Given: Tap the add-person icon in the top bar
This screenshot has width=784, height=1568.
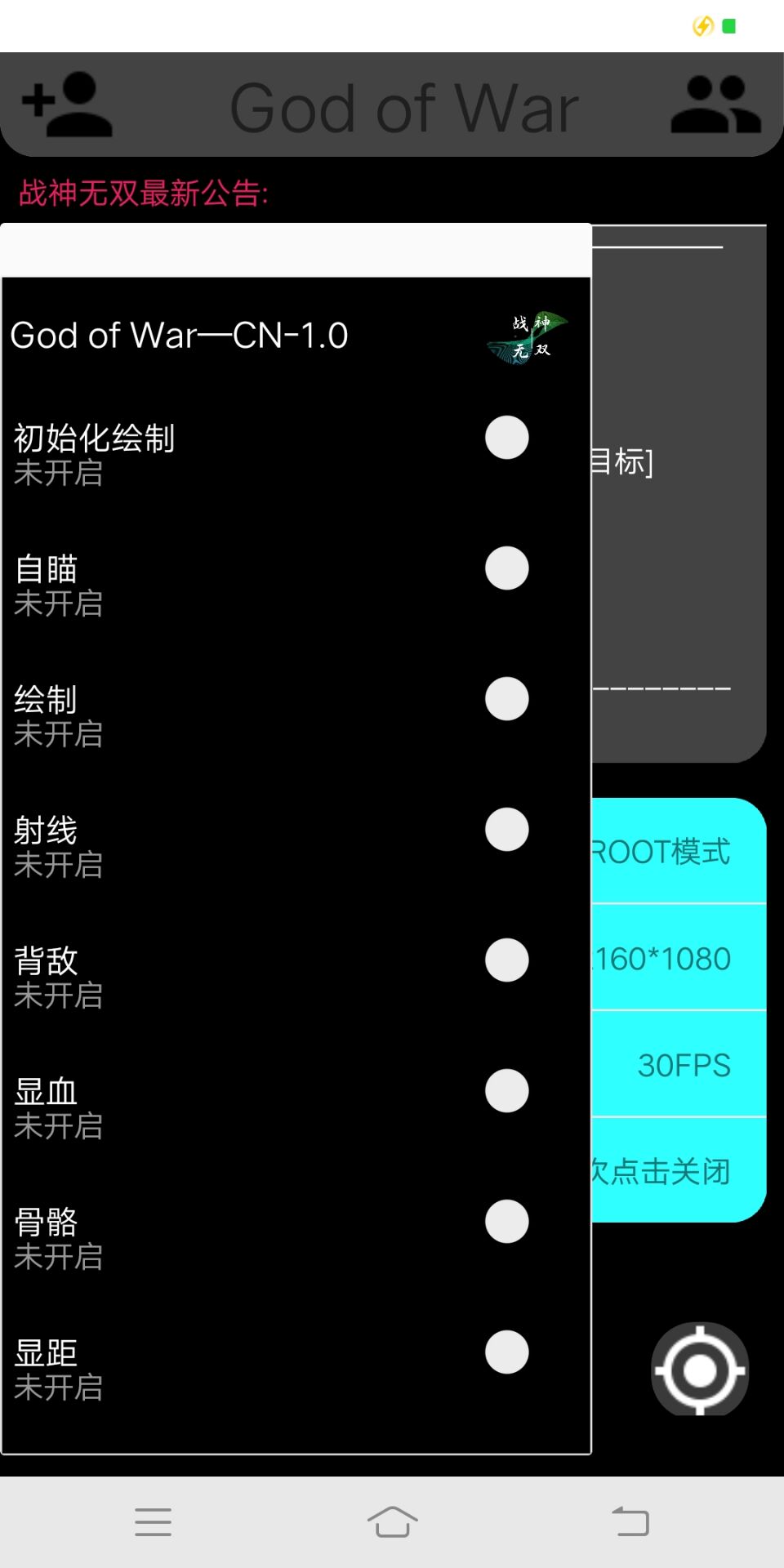Looking at the screenshot, I should (x=67, y=105).
